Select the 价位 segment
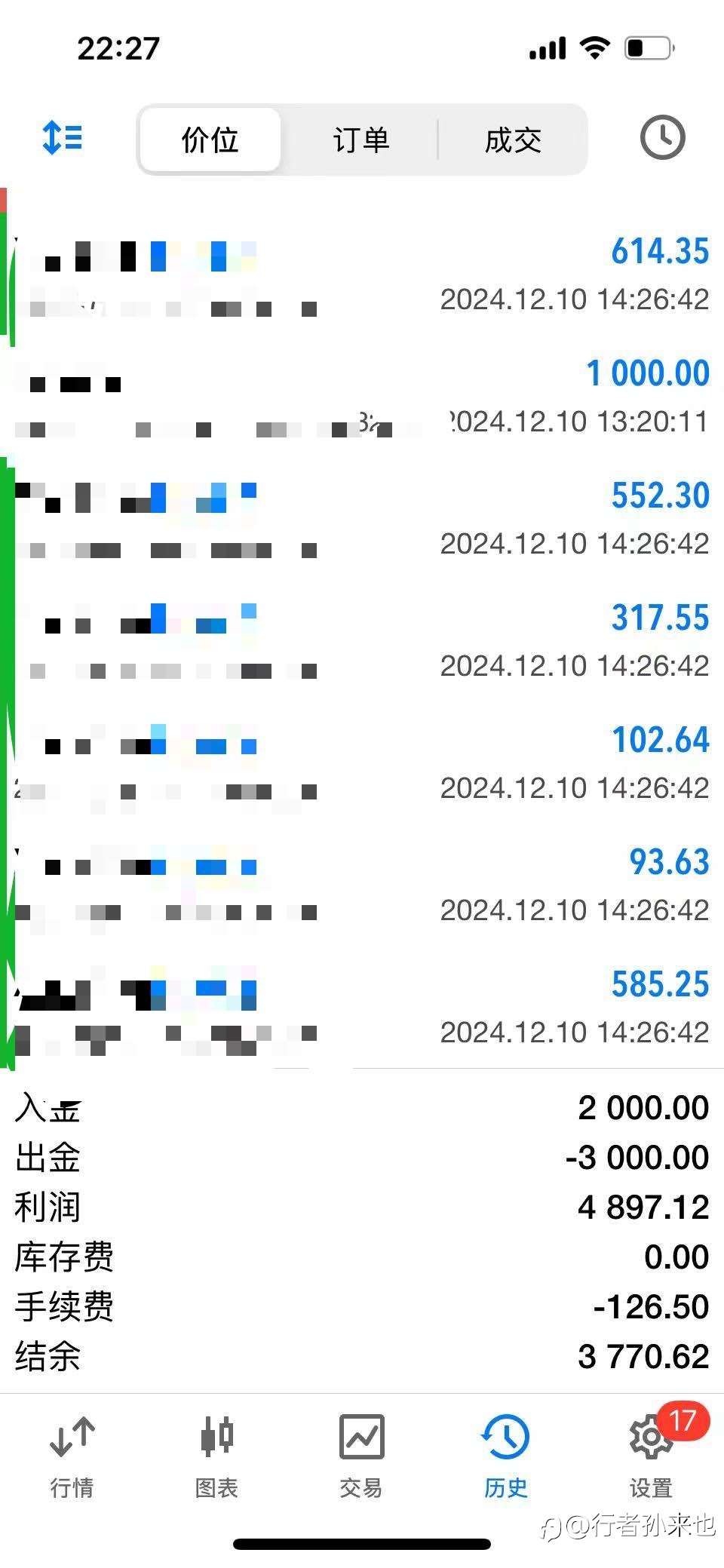Screen dimensions: 724x1568 (210, 140)
